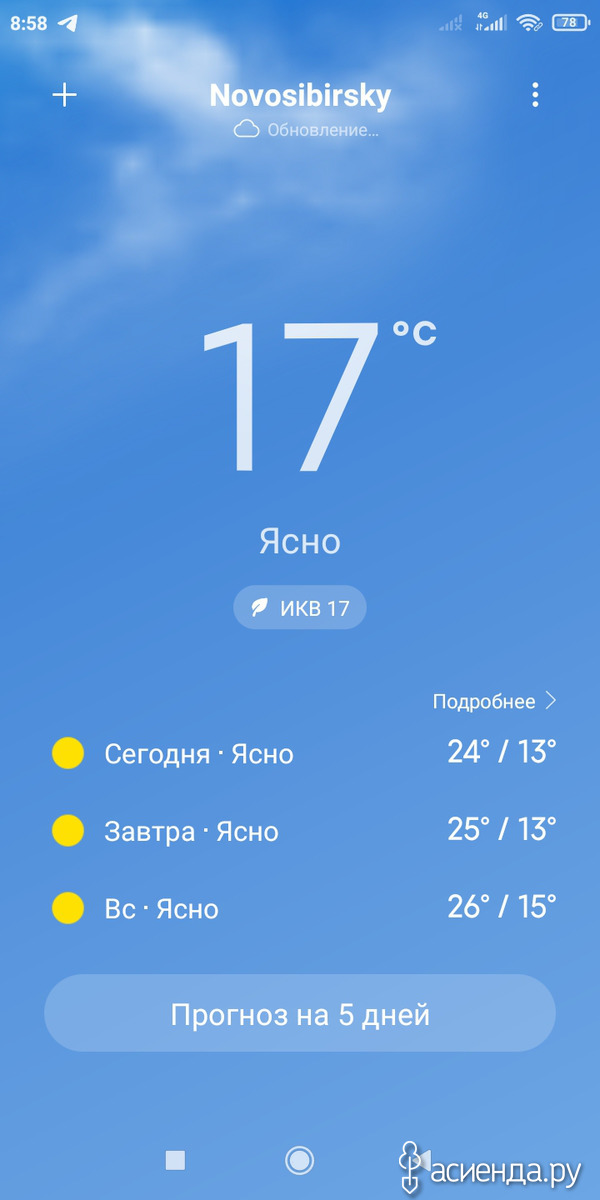Open Подробнее for detailed forecast
The height and width of the screenshot is (1200, 600).
coord(494,701)
